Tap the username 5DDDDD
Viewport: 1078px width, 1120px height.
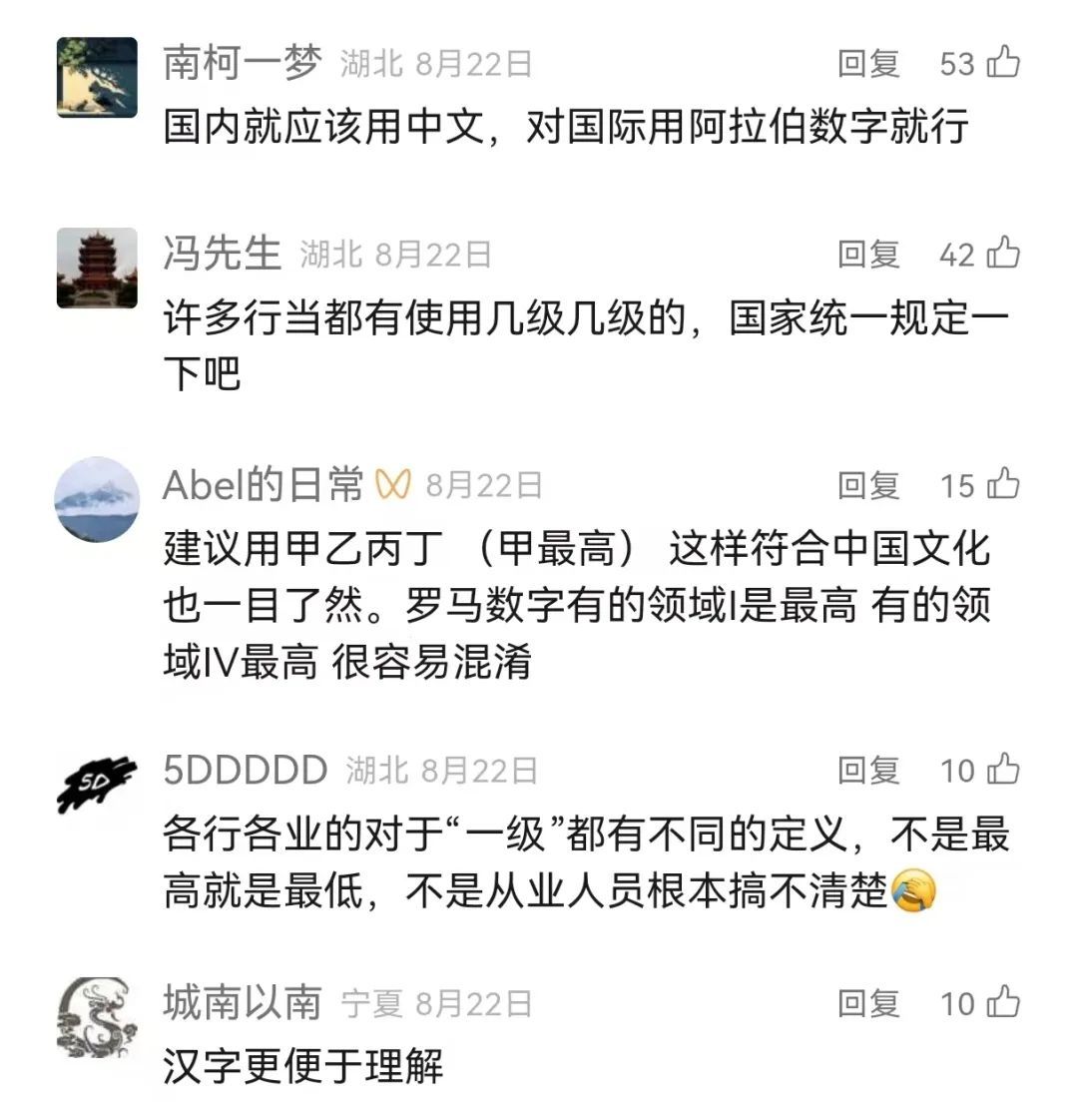coord(245,771)
